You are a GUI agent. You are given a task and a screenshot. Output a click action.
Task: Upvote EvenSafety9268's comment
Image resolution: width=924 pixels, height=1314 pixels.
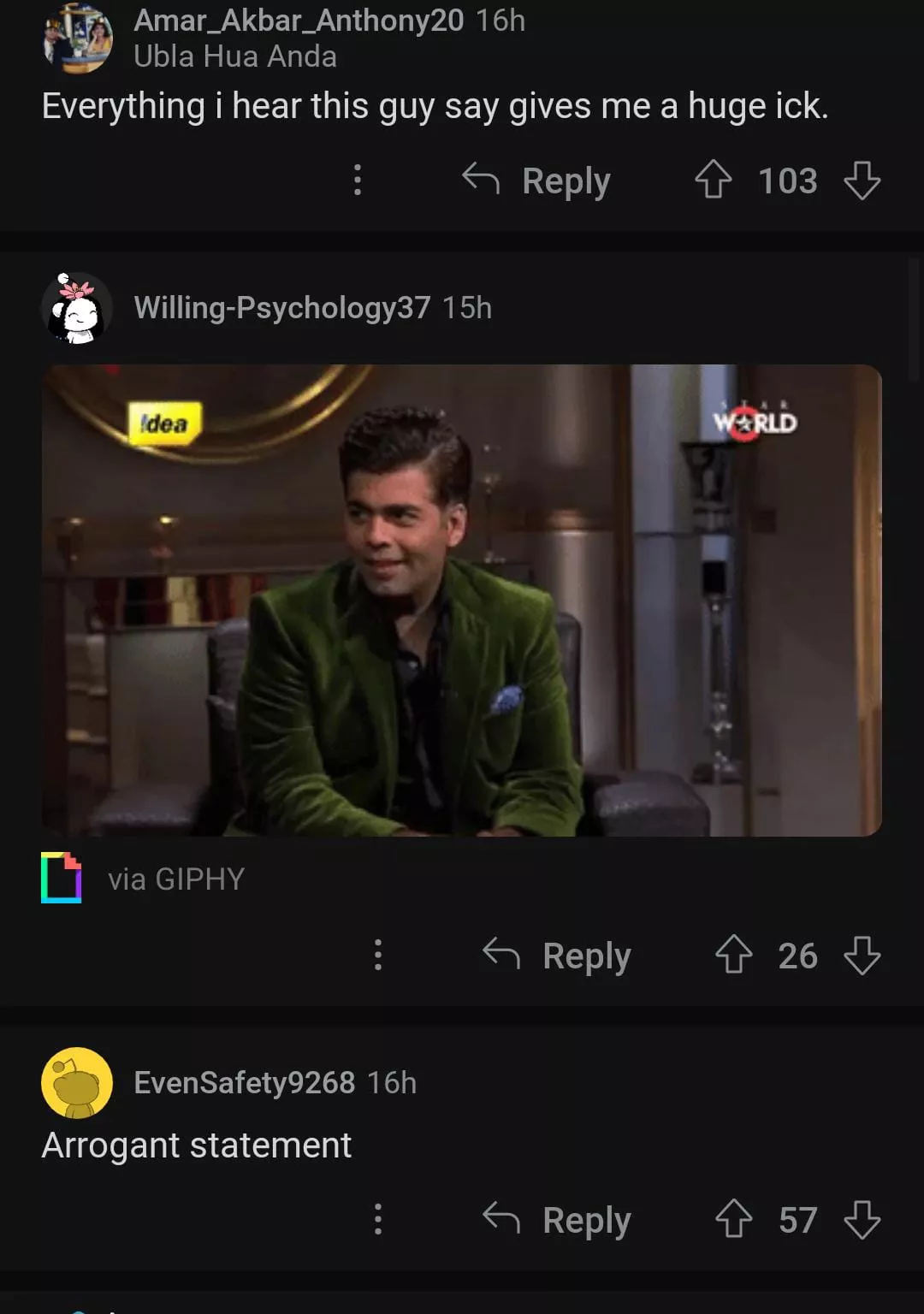(733, 1220)
